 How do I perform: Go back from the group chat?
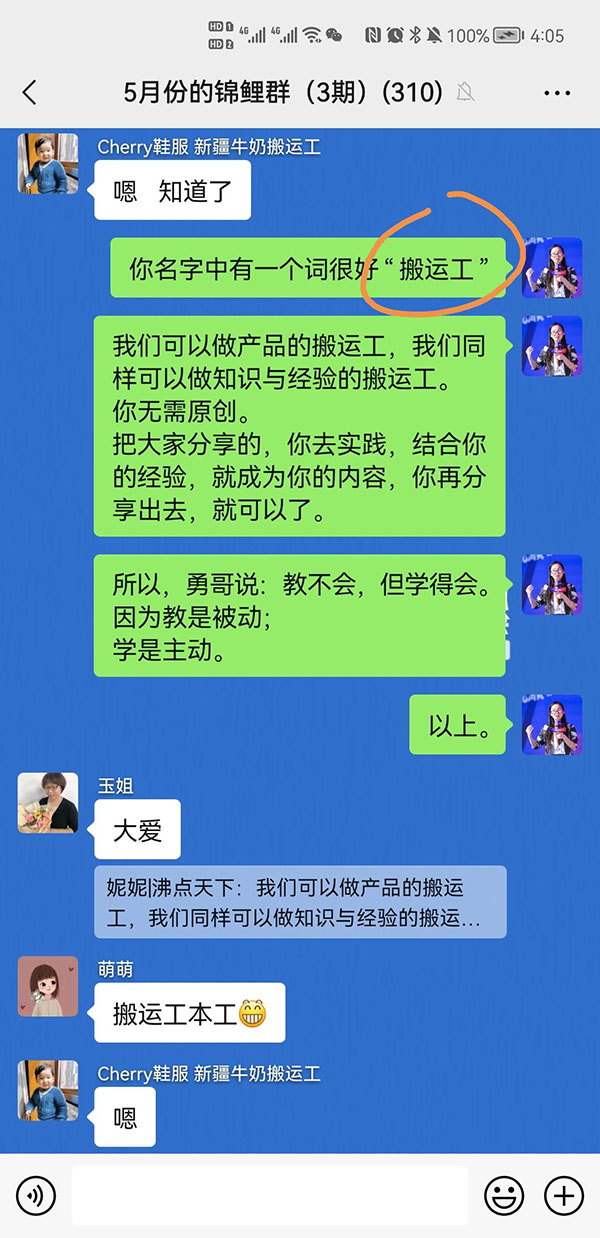click(x=29, y=93)
